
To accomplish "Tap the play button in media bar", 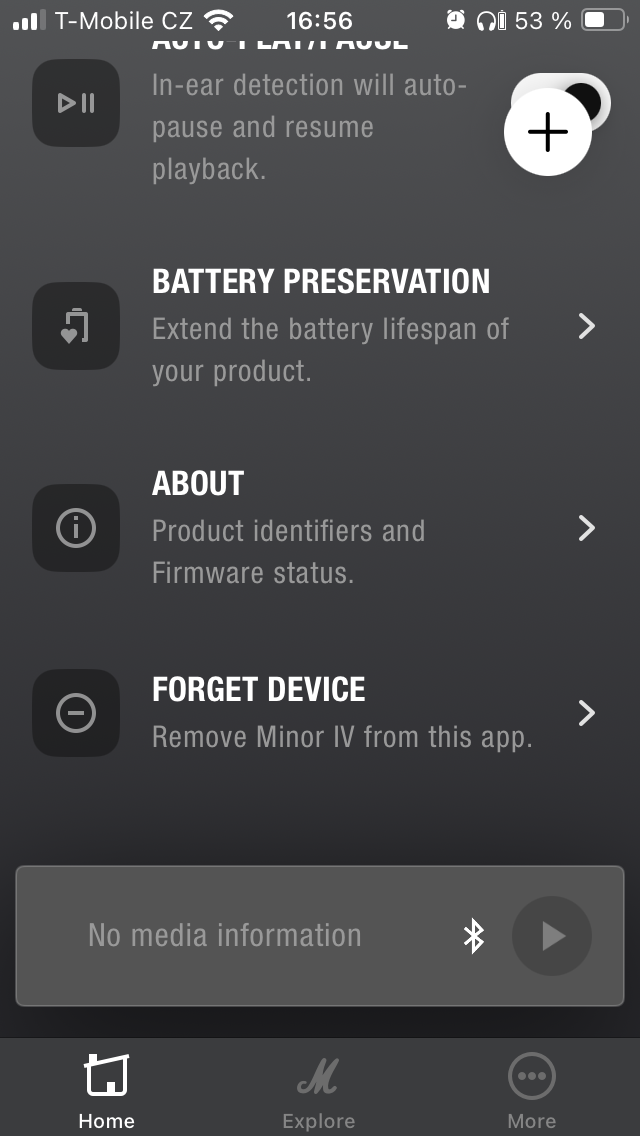I will 552,936.
